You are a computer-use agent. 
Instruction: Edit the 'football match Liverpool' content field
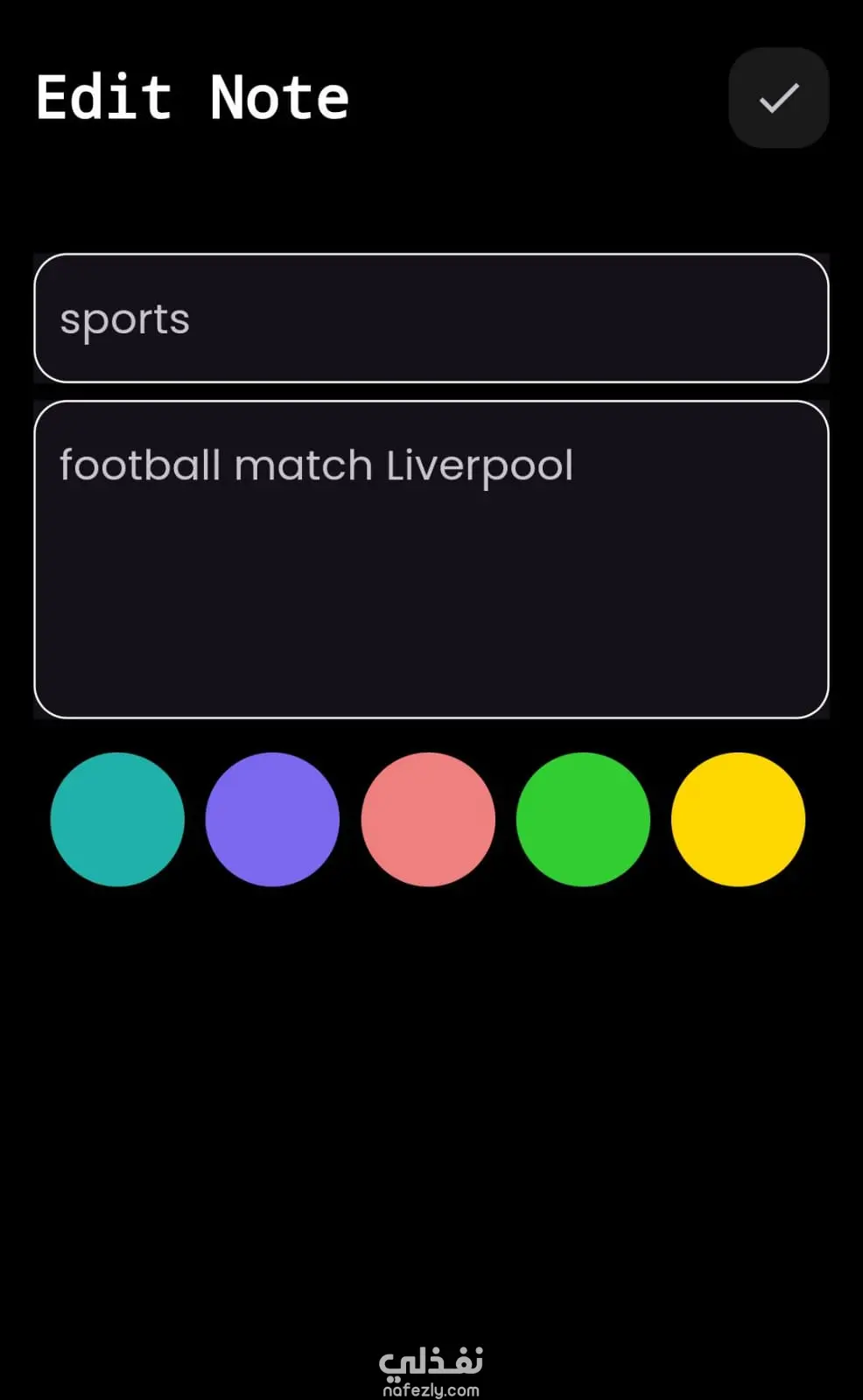(431, 559)
